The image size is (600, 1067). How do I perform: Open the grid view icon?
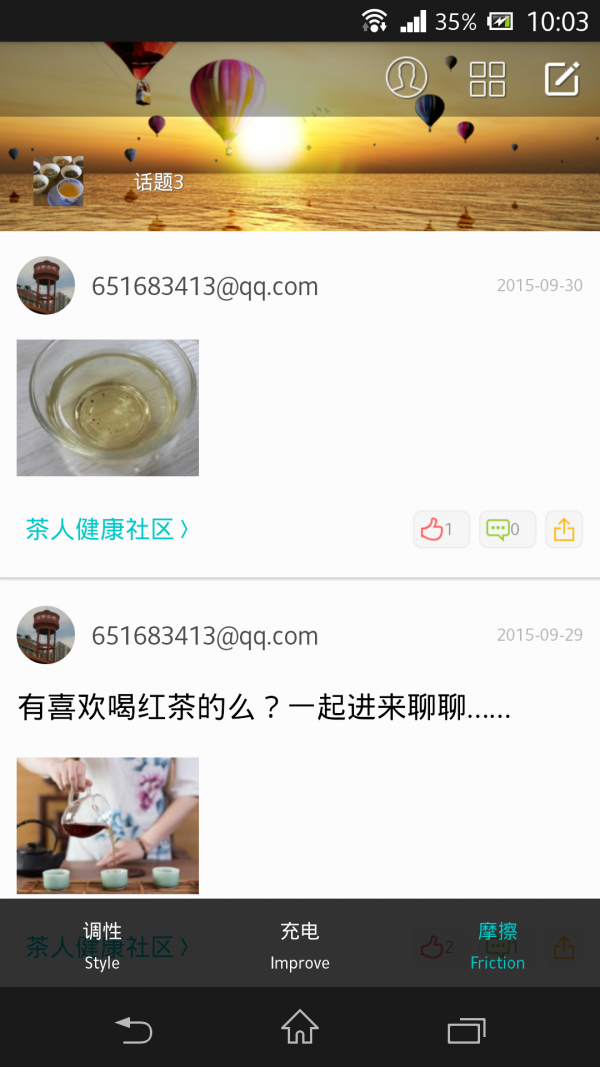488,78
